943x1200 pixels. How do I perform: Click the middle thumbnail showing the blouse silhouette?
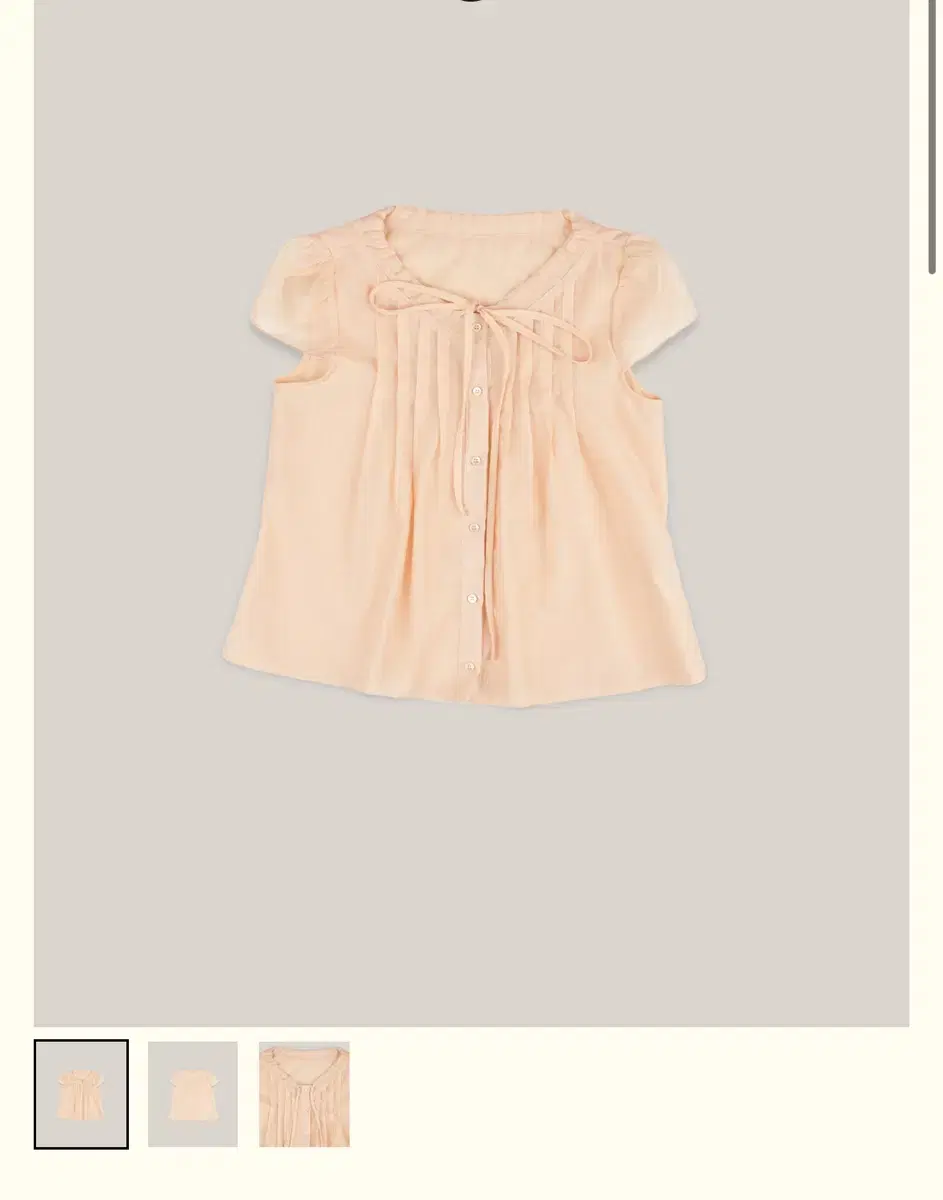pyautogui.click(x=193, y=1095)
